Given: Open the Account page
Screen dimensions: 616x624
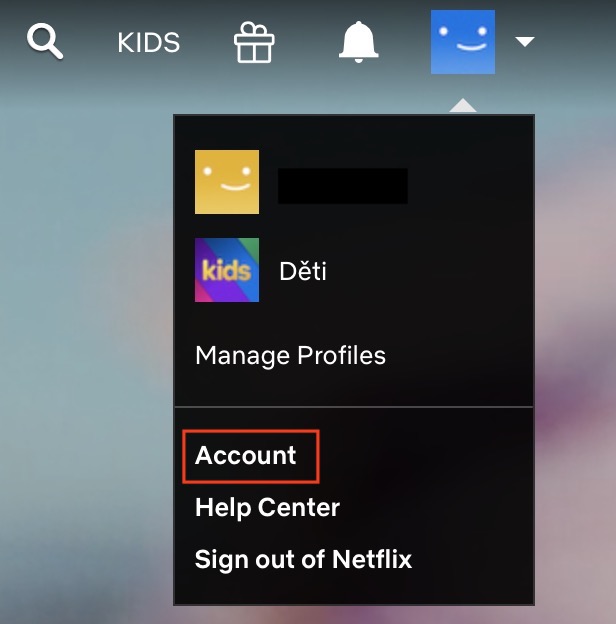Looking at the screenshot, I should 246,456.
